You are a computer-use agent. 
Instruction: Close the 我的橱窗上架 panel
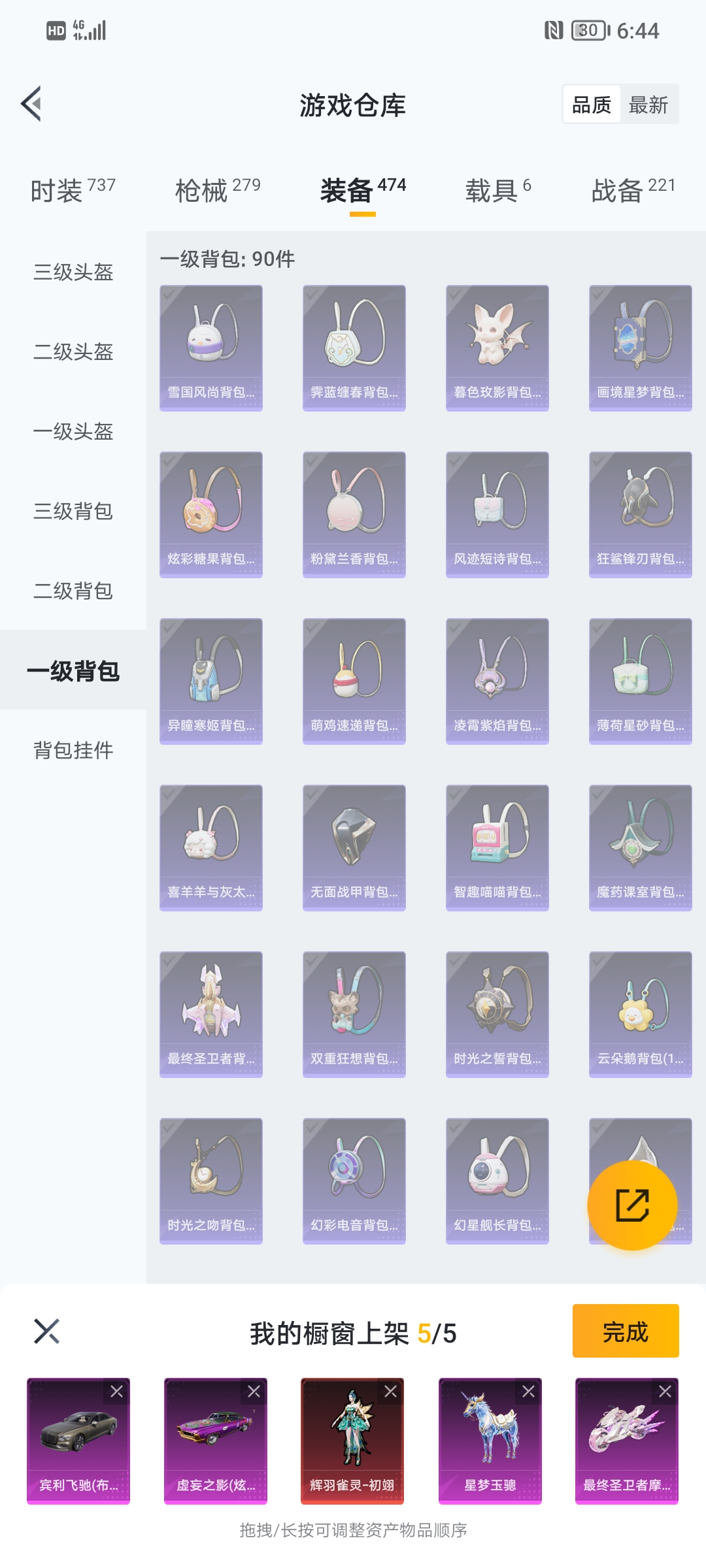tap(46, 1331)
